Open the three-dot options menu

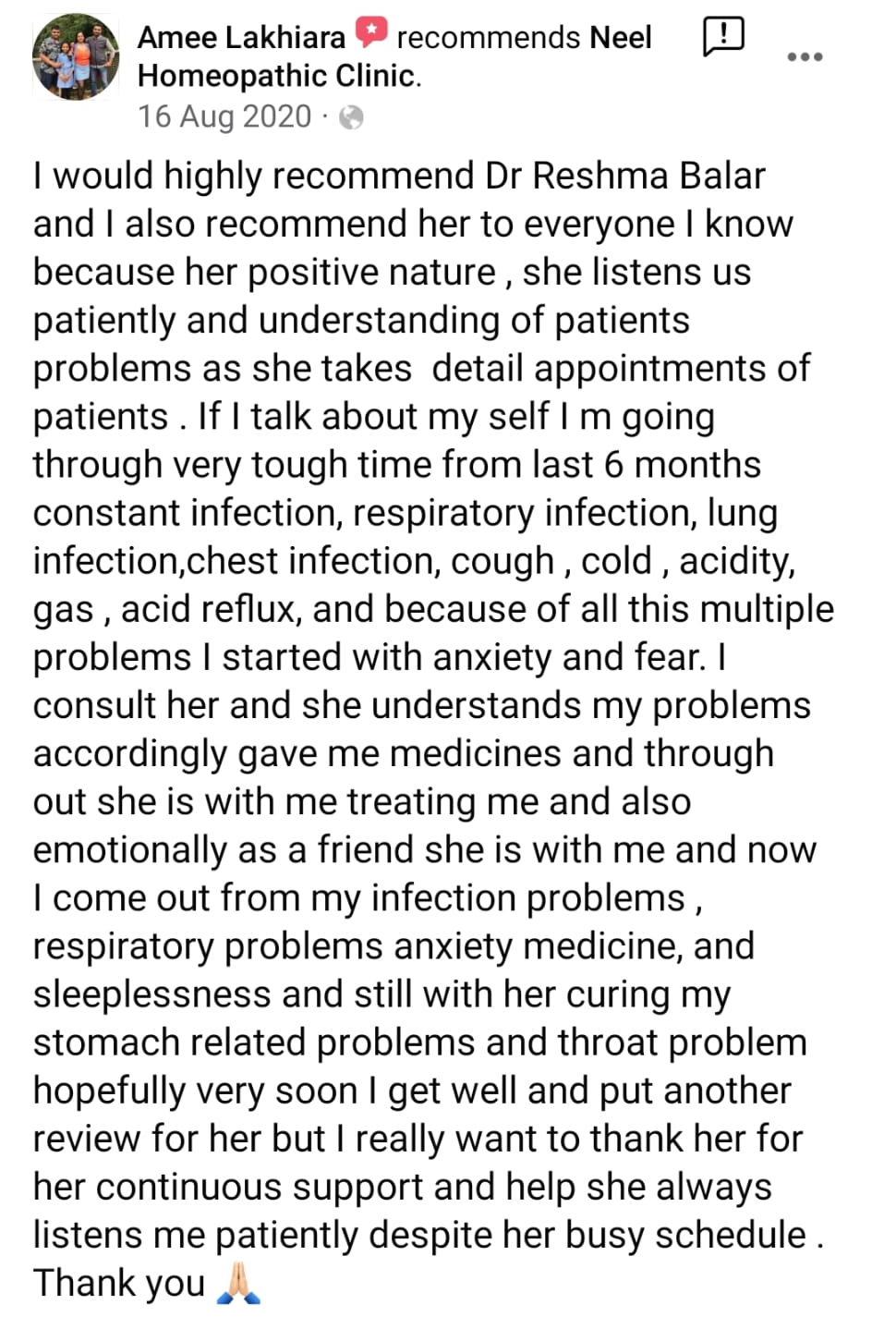coord(804,57)
